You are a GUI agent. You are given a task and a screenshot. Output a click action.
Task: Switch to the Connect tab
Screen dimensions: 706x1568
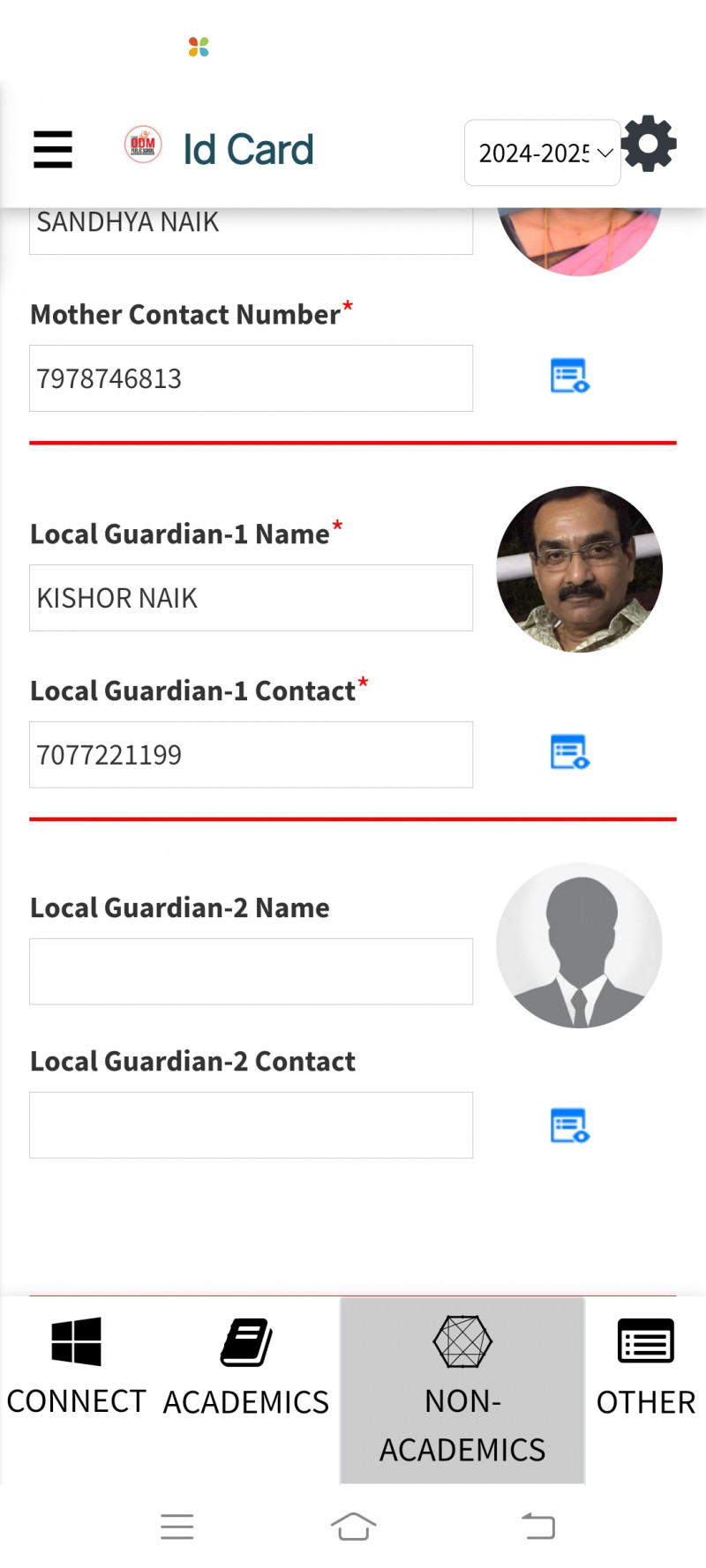click(x=77, y=1365)
